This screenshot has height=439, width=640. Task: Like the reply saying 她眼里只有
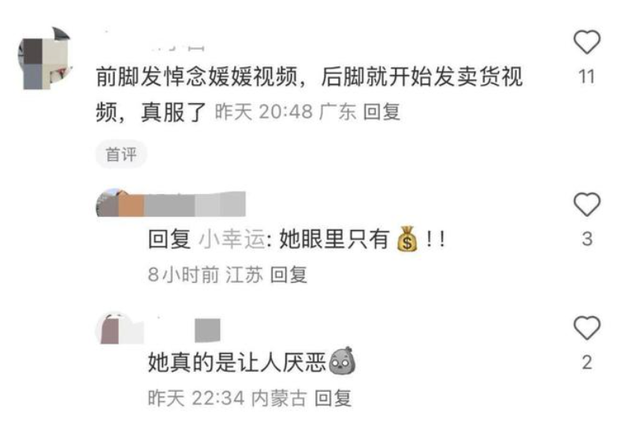(x=587, y=205)
